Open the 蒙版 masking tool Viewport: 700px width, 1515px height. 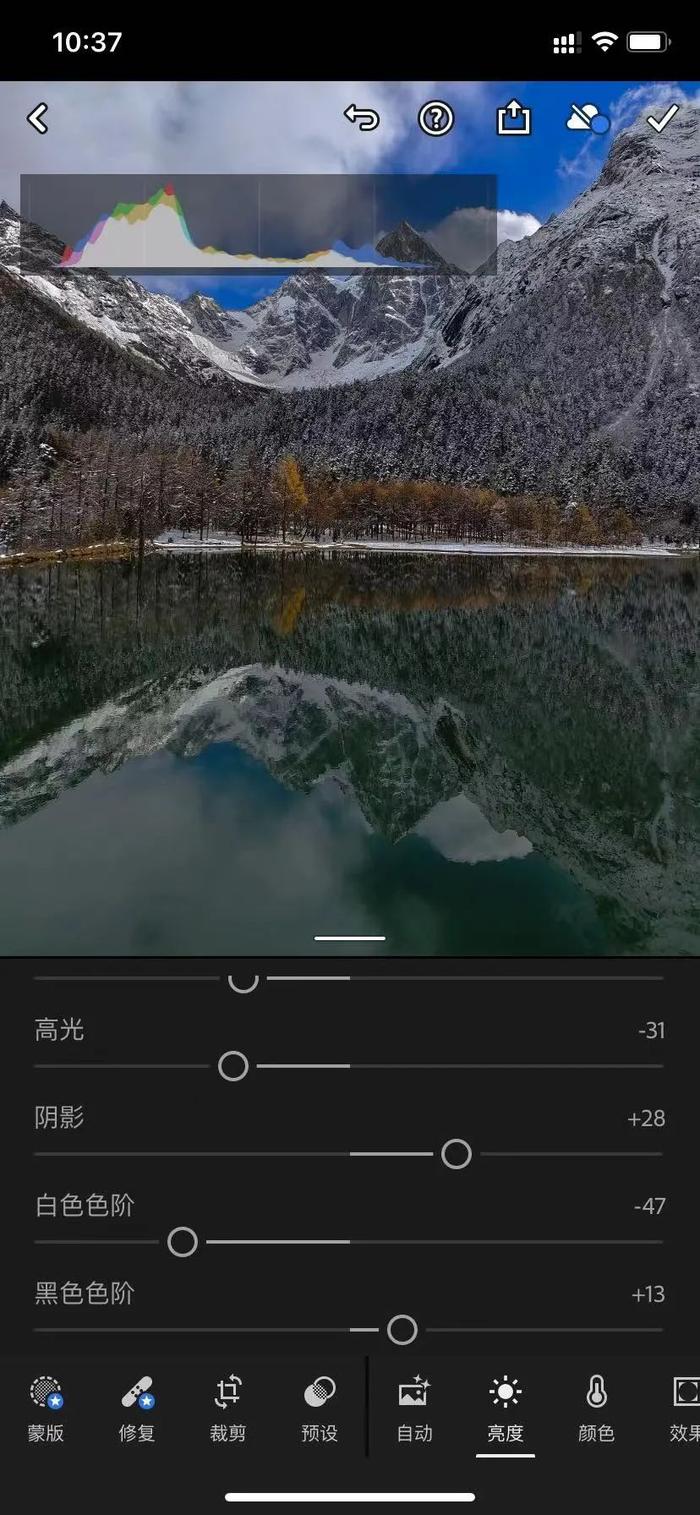coord(46,1407)
